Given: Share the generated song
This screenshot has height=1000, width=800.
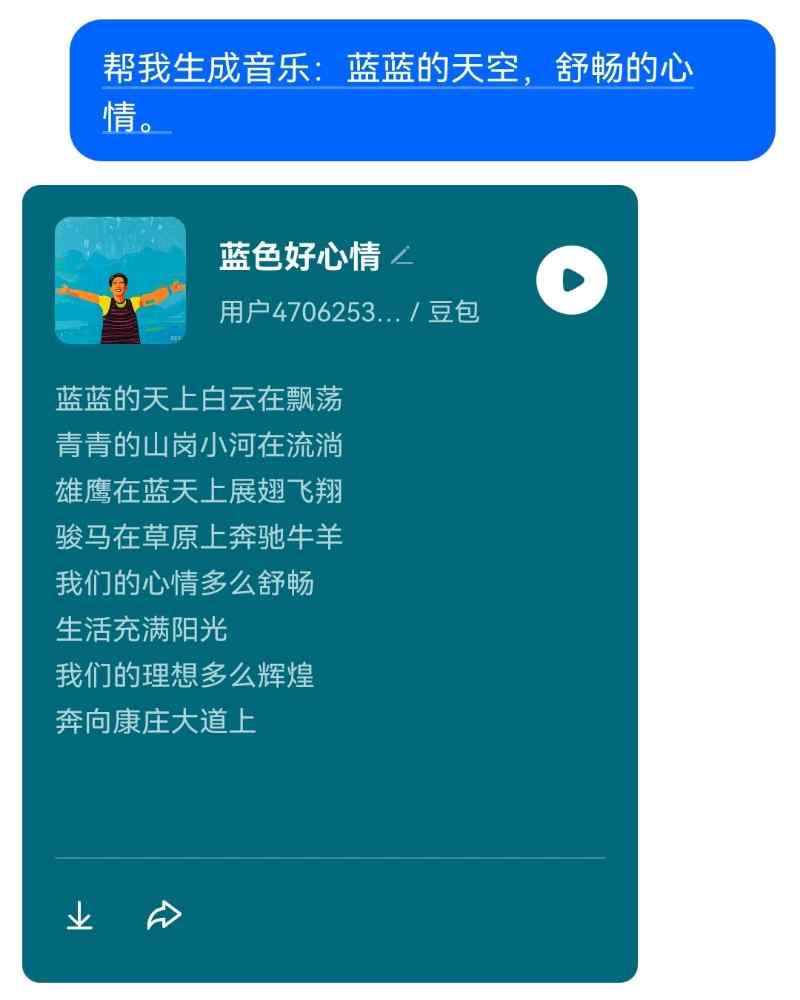Looking at the screenshot, I should (164, 915).
